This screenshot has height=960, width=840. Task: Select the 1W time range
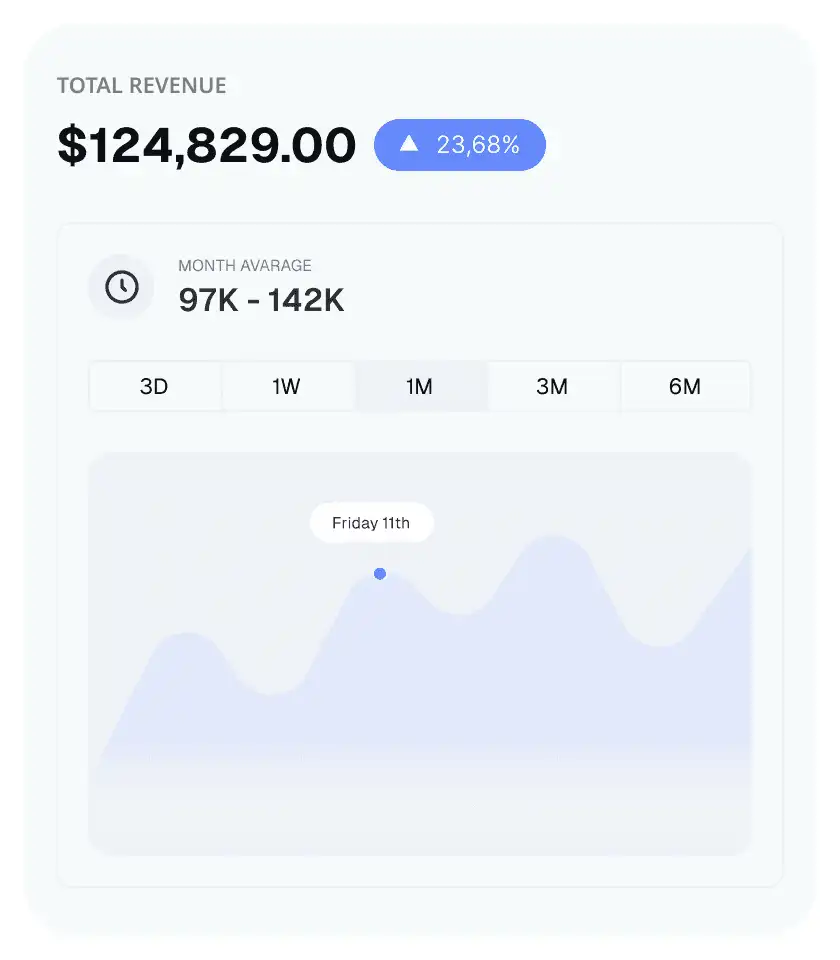pyautogui.click(x=288, y=386)
